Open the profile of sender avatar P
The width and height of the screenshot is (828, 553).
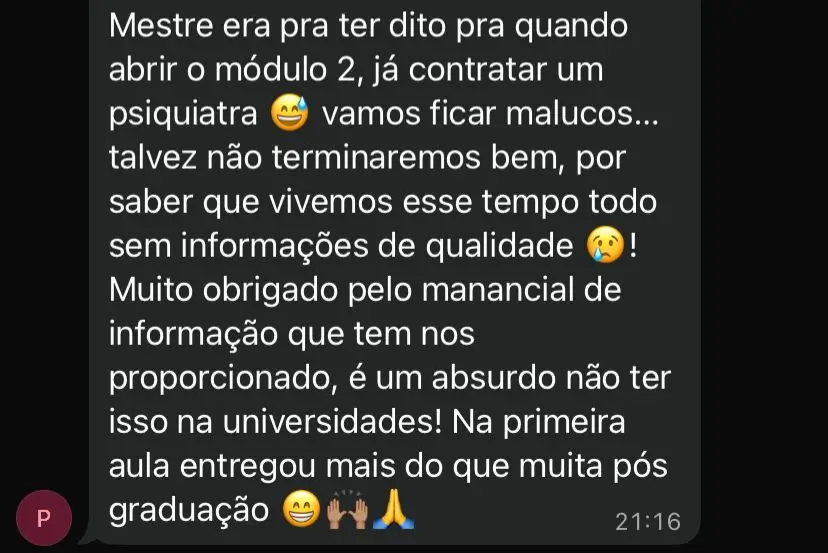(44, 518)
